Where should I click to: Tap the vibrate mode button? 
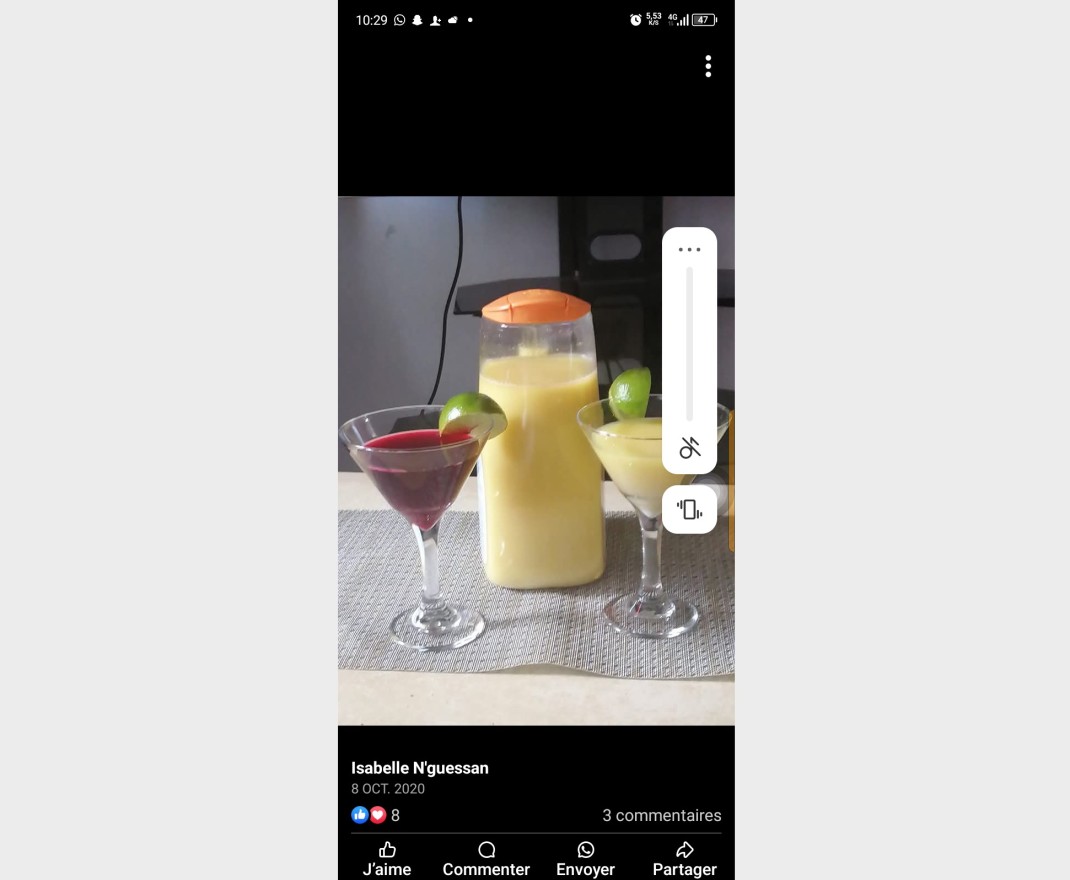[x=689, y=509]
